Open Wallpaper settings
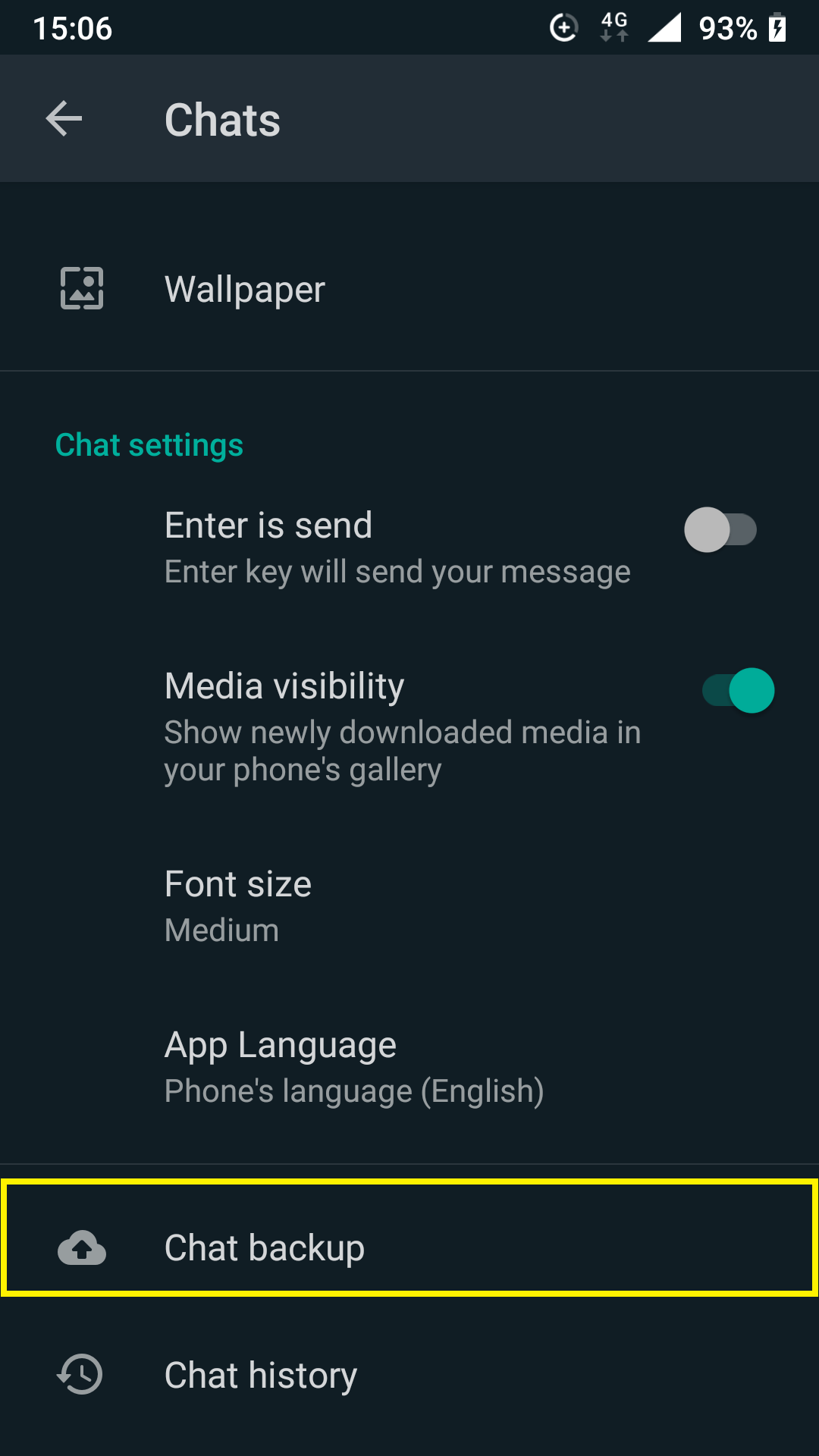The image size is (819, 1456). 409,289
